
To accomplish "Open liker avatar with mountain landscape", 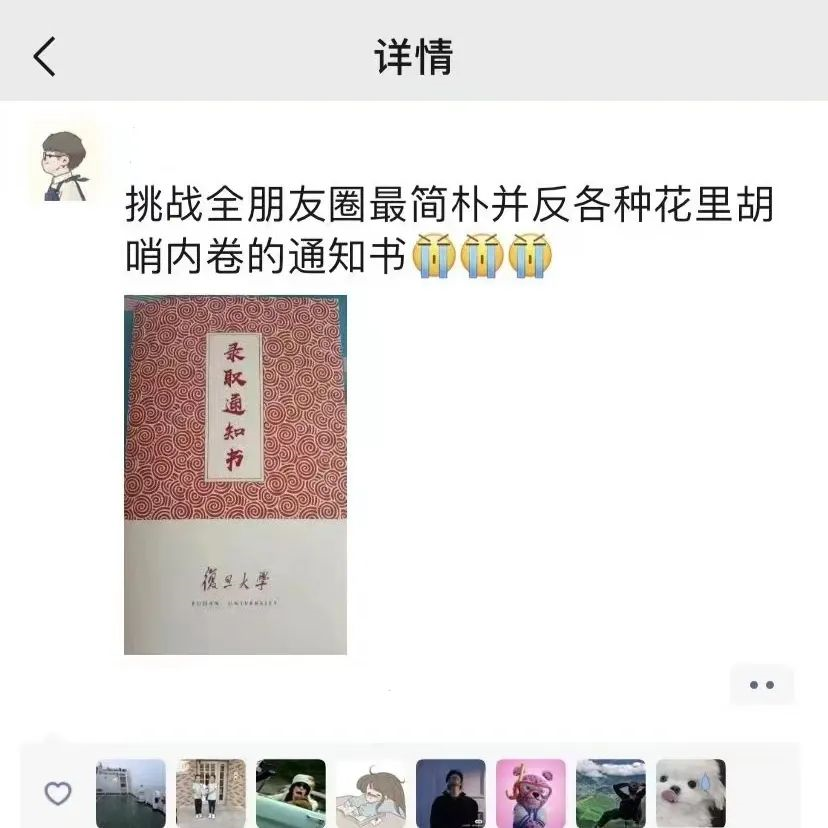I will coord(611,793).
